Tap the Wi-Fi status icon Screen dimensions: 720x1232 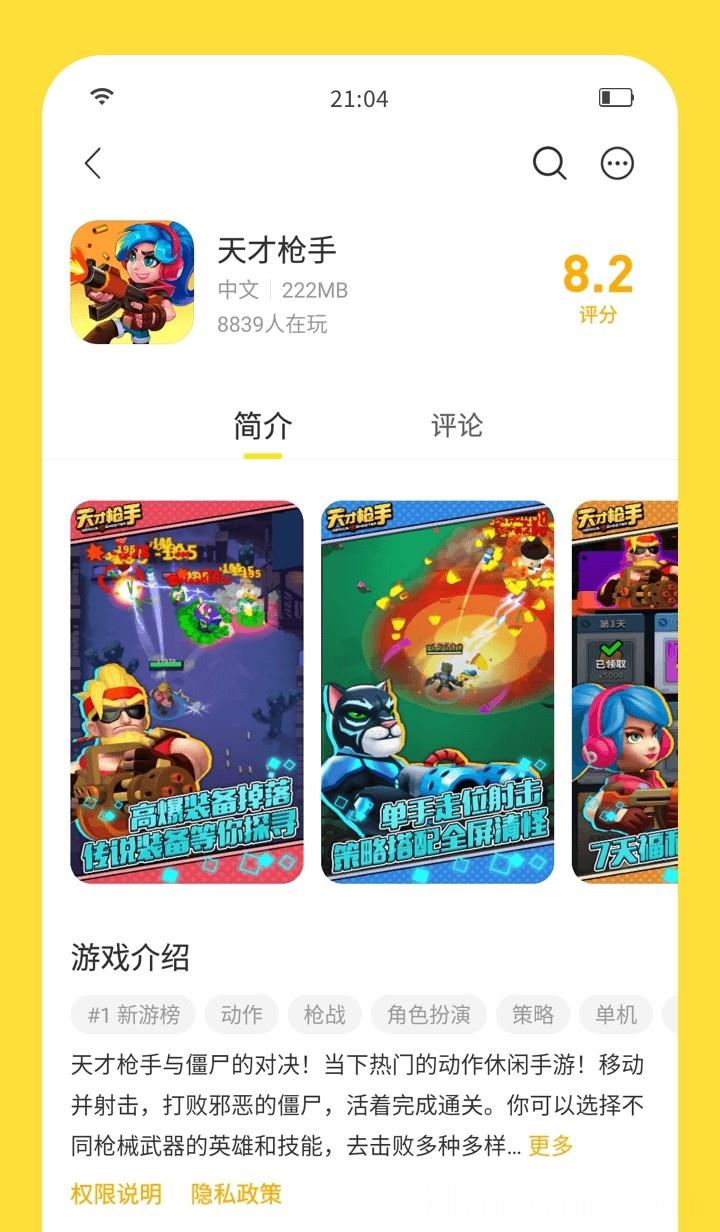click(99, 98)
